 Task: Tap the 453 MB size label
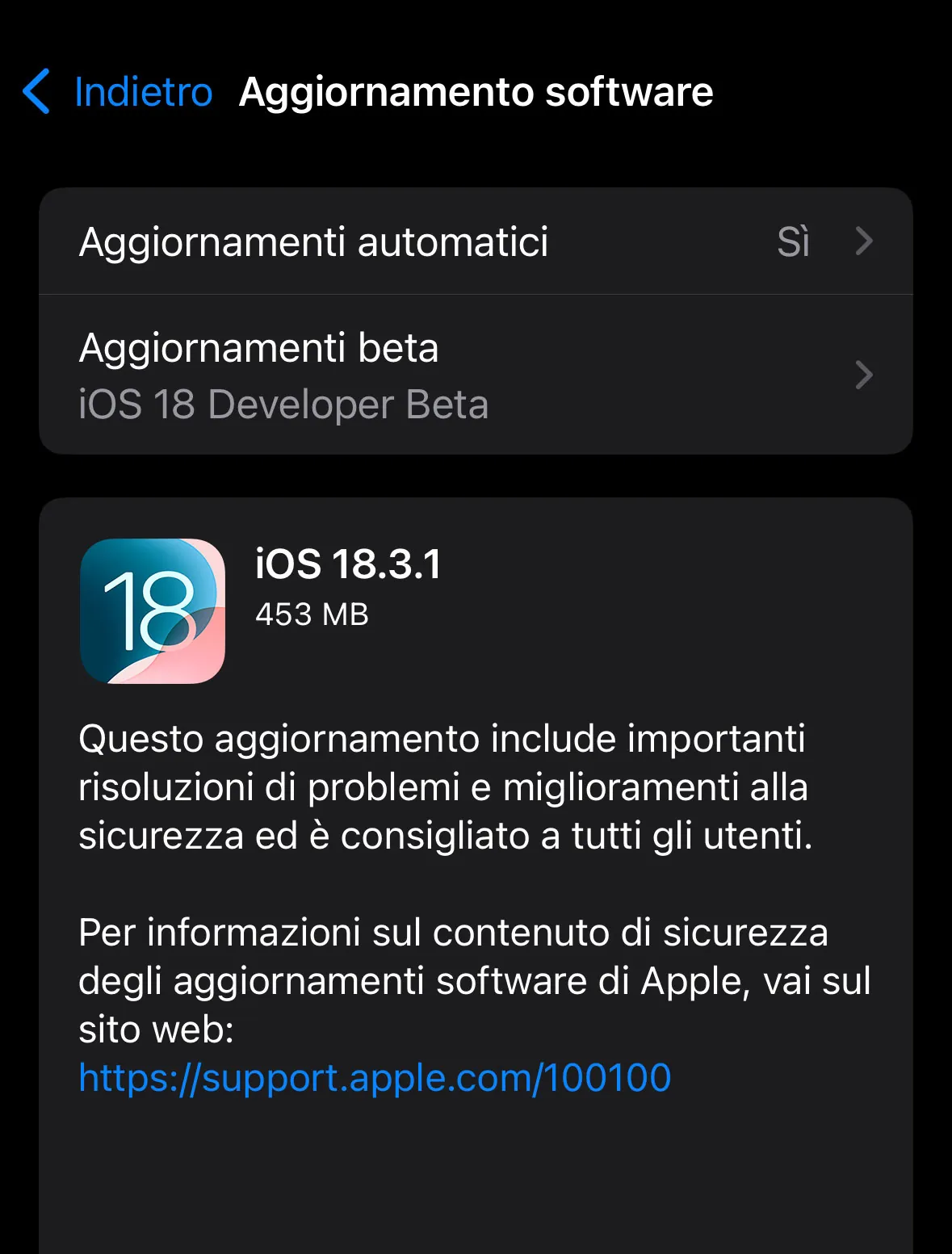(312, 615)
